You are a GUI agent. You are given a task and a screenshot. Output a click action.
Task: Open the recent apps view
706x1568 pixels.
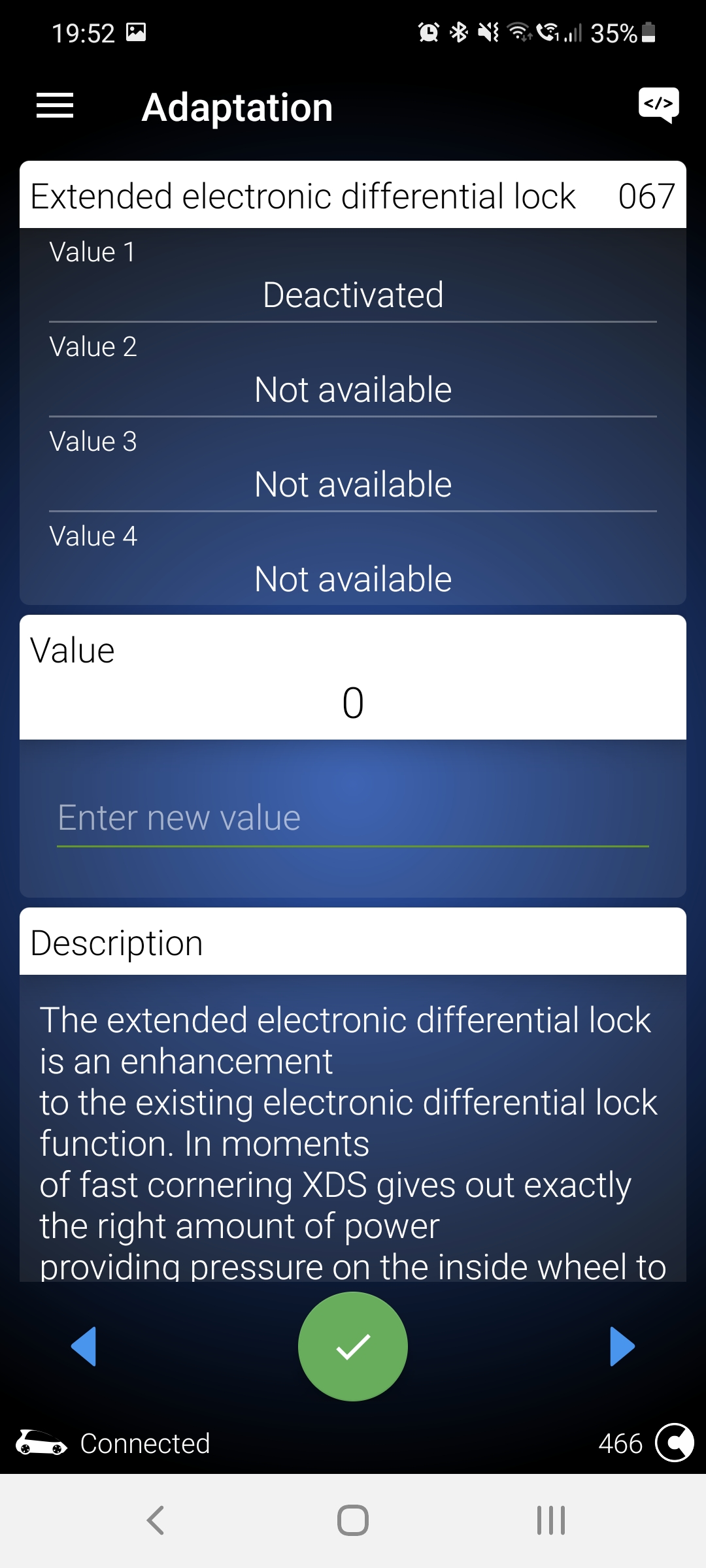(550, 1520)
